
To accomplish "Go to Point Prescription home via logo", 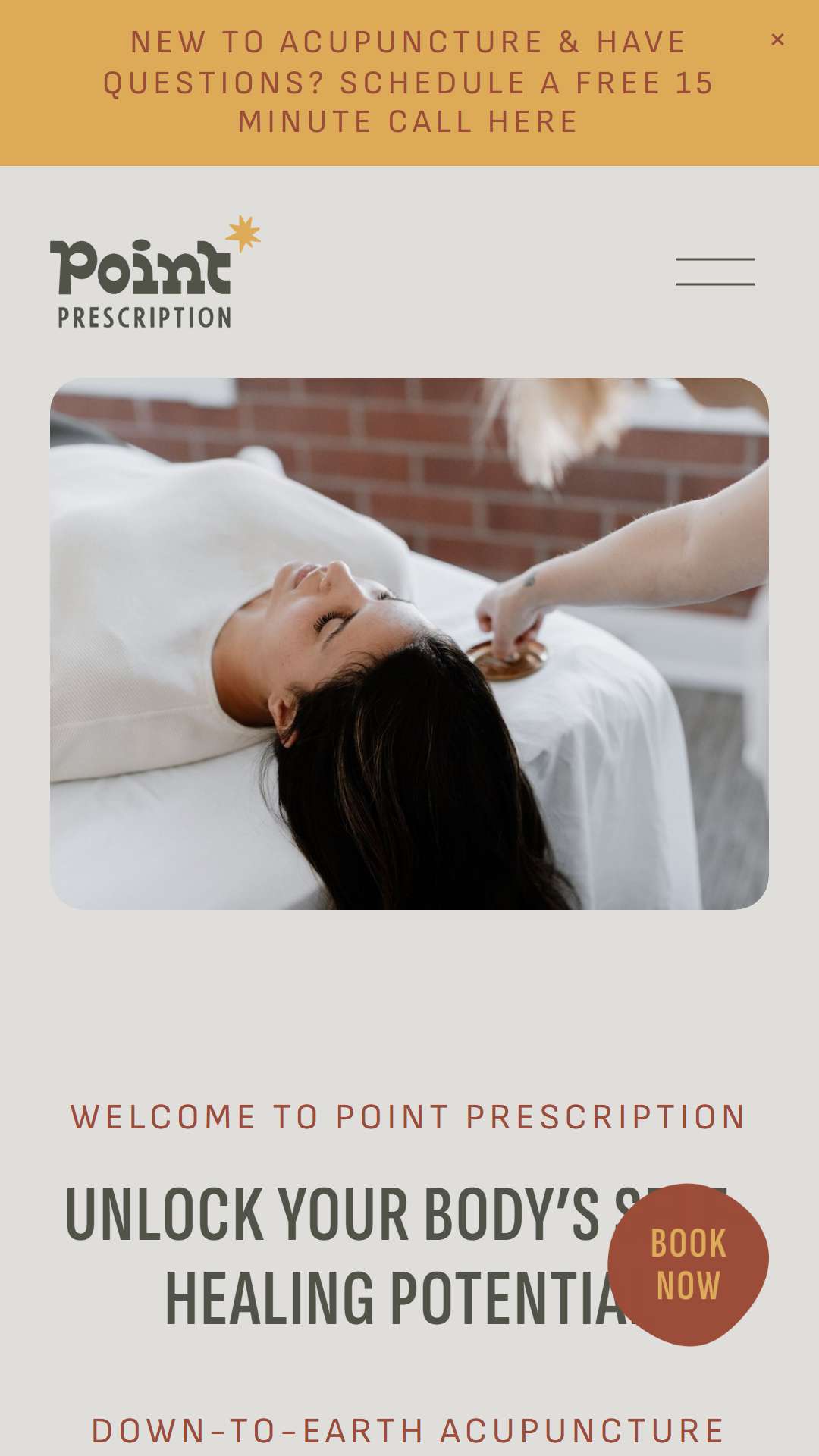I will pos(155,271).
